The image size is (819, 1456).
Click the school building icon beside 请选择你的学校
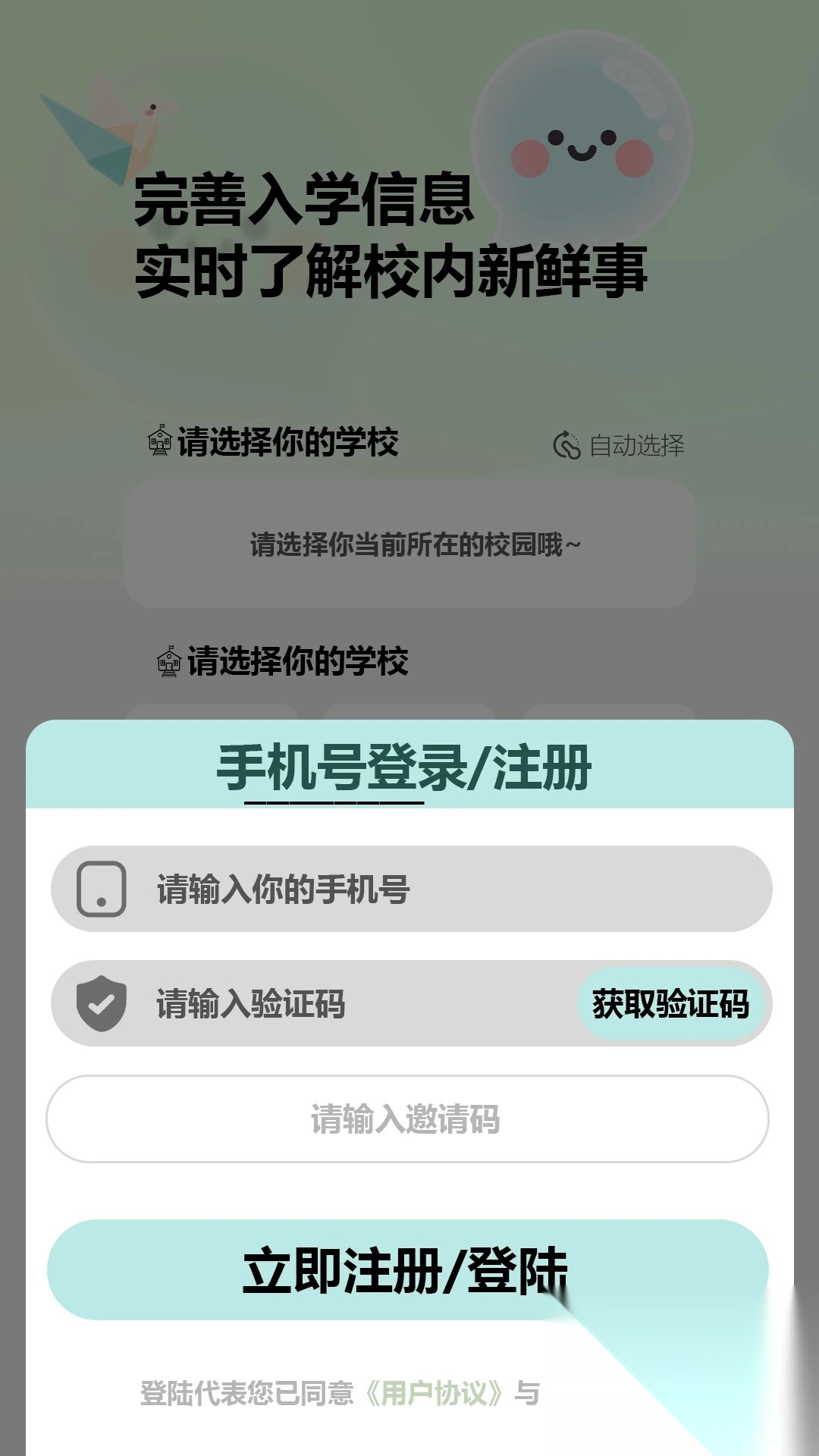[x=160, y=441]
